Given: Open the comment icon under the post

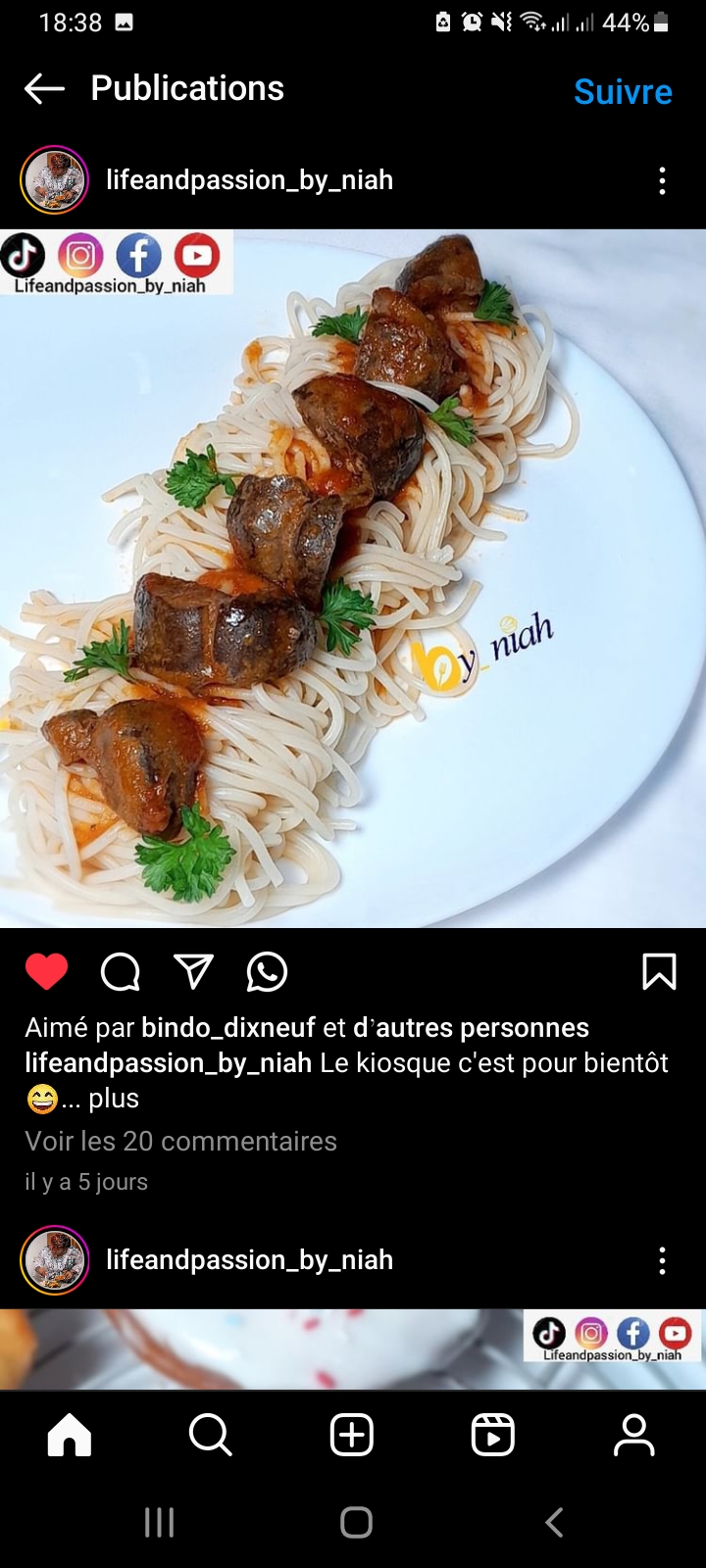Looking at the screenshot, I should coord(121,972).
